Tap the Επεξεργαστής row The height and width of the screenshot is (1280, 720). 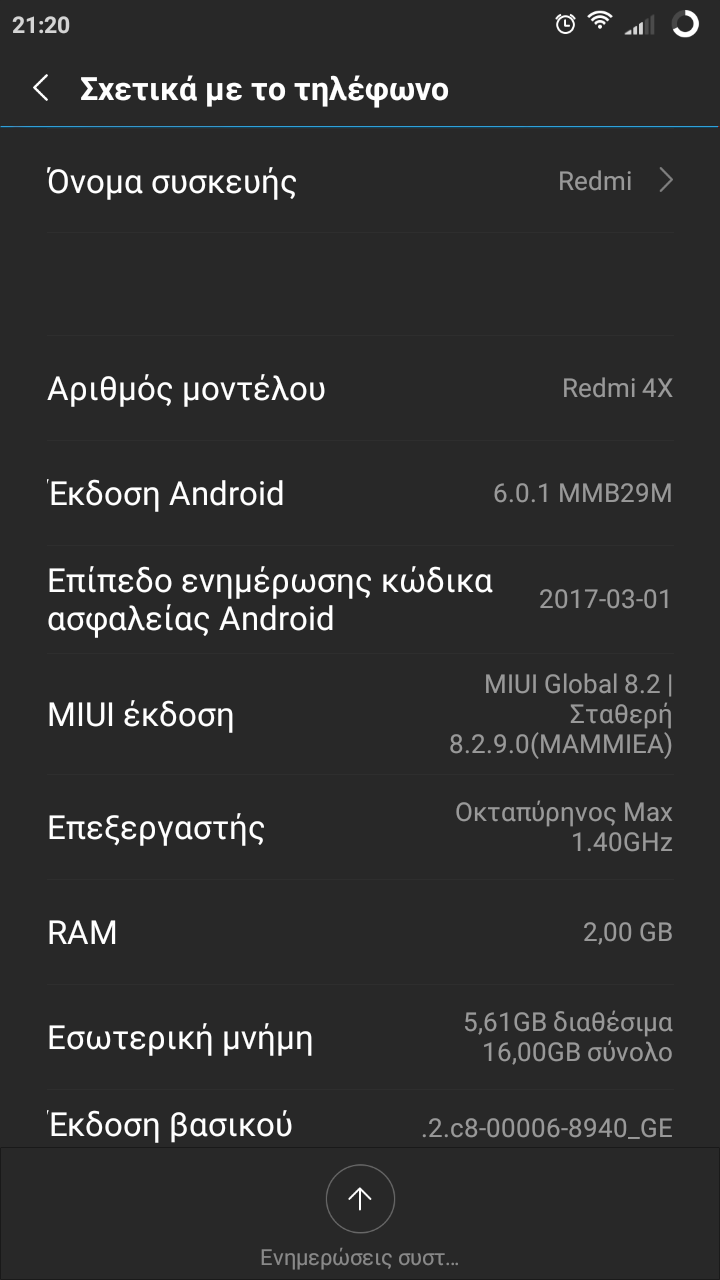point(360,827)
